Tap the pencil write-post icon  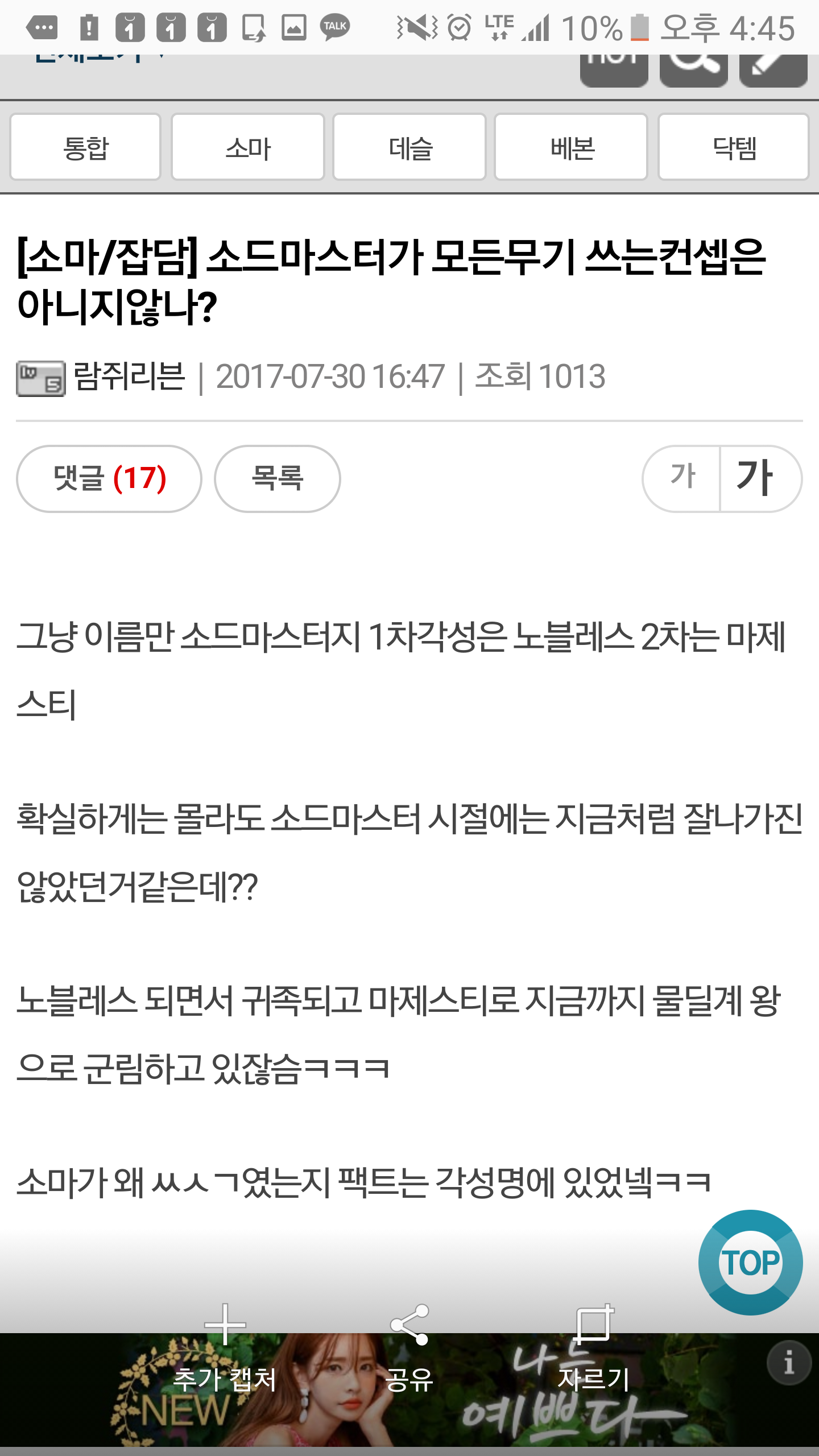(x=773, y=71)
